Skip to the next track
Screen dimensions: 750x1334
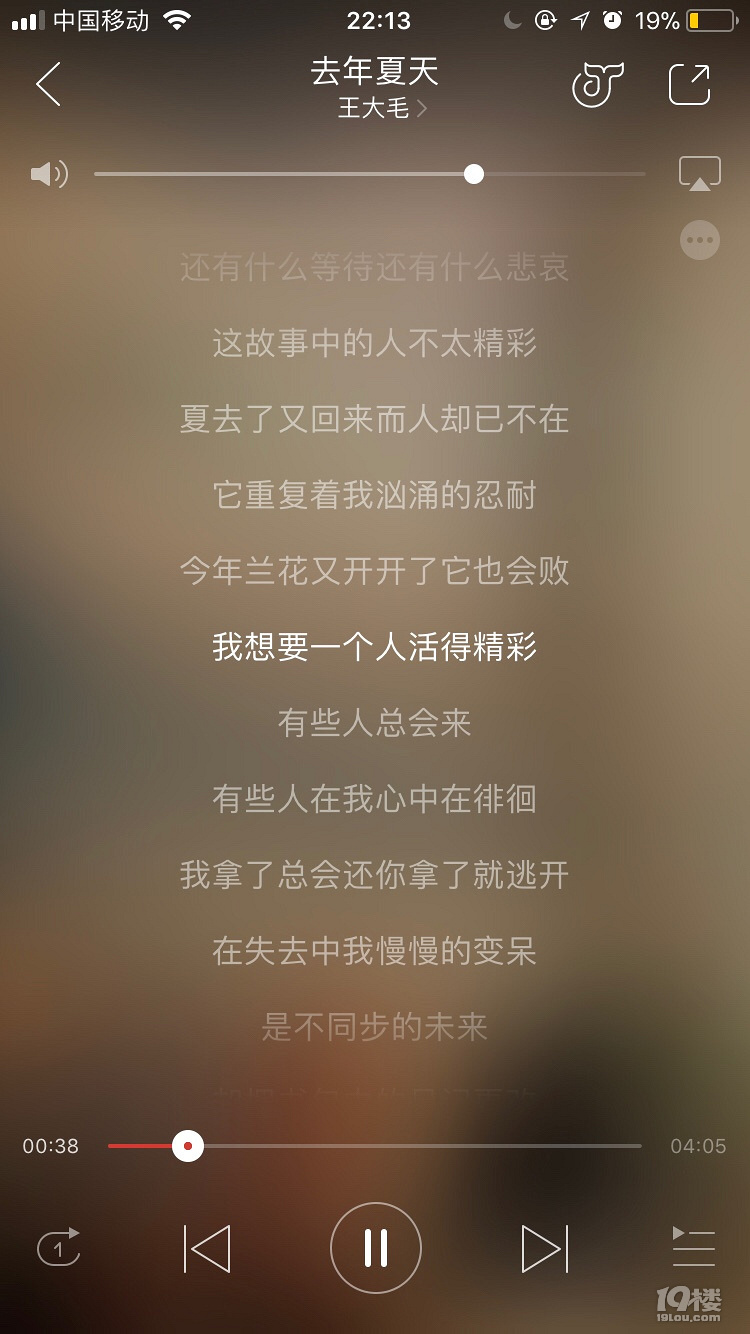[x=544, y=1248]
